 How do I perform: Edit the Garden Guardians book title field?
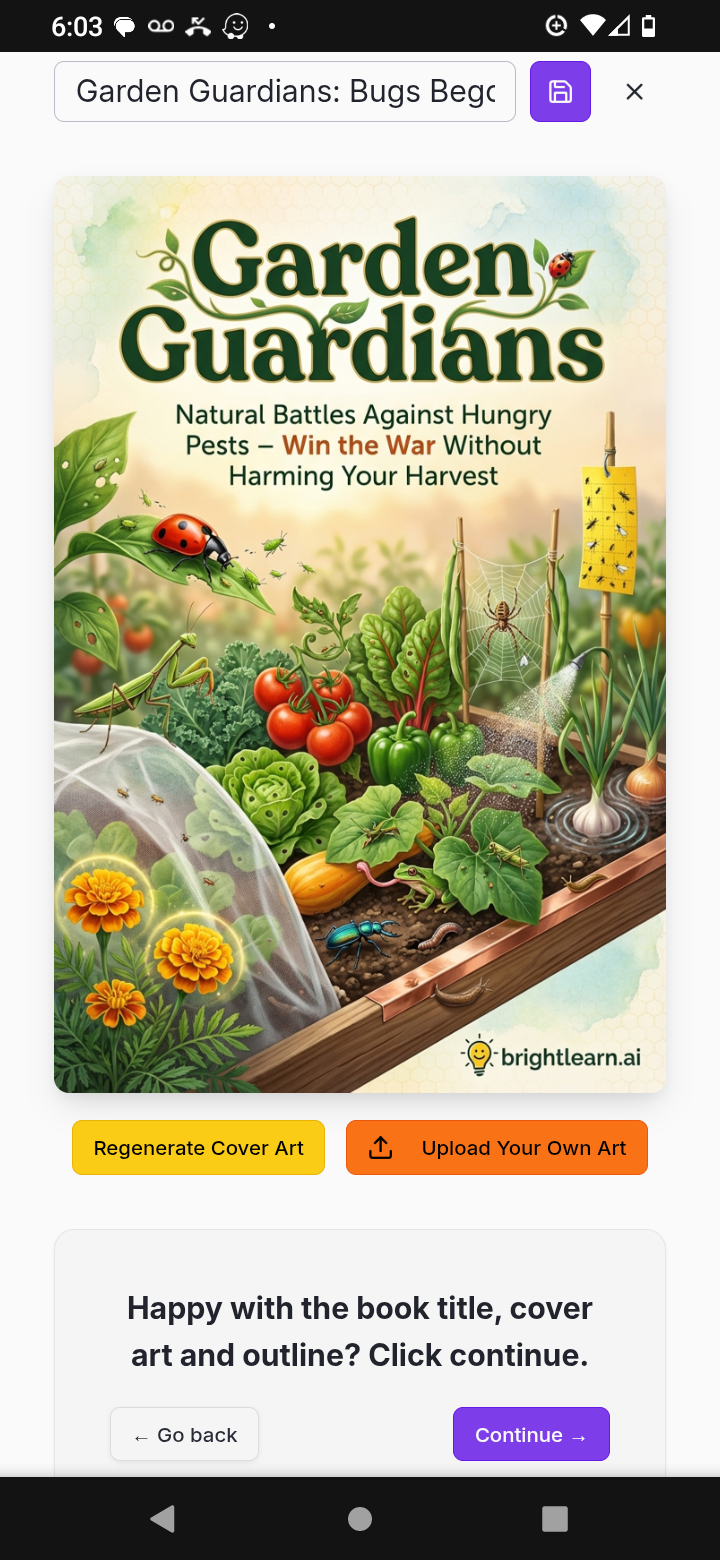(x=285, y=92)
